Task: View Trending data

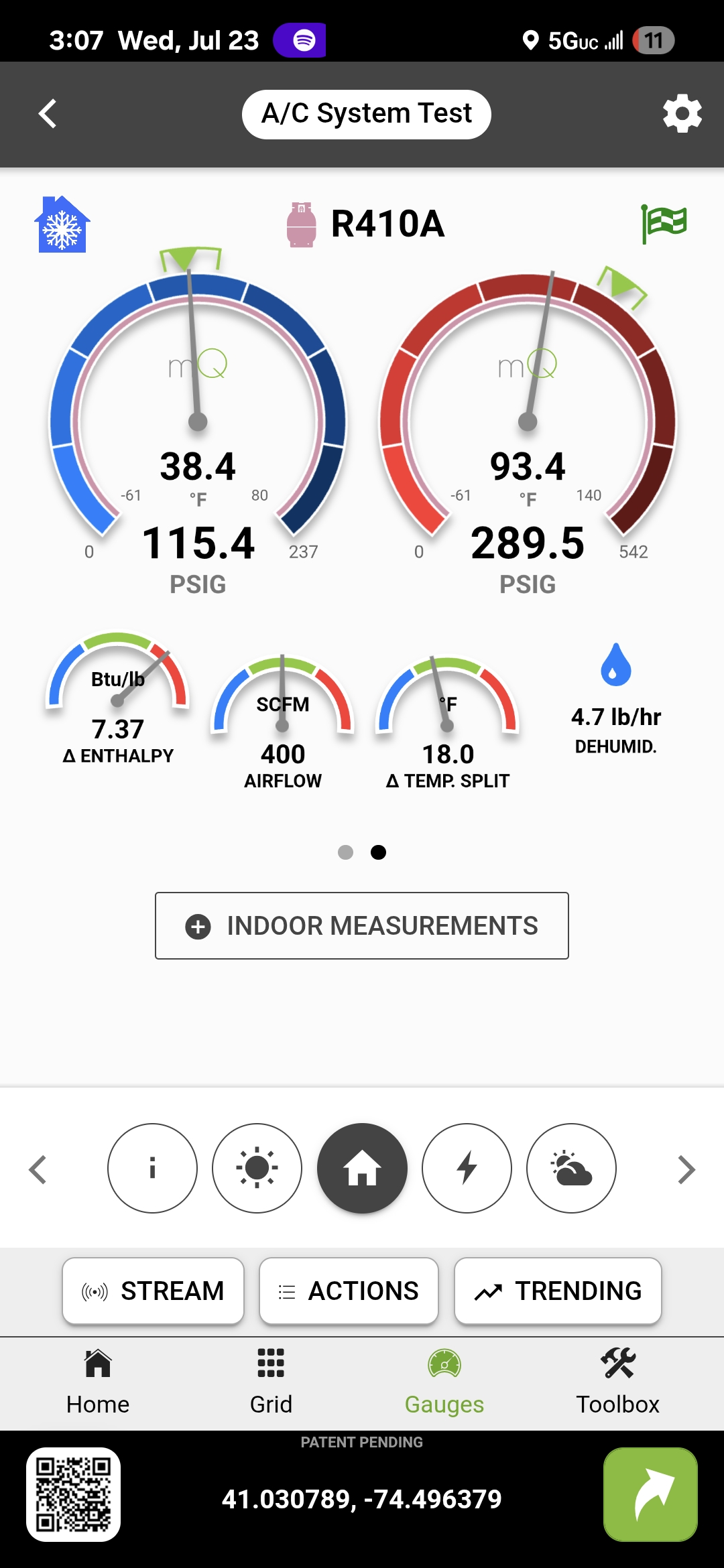Action: pyautogui.click(x=558, y=1291)
